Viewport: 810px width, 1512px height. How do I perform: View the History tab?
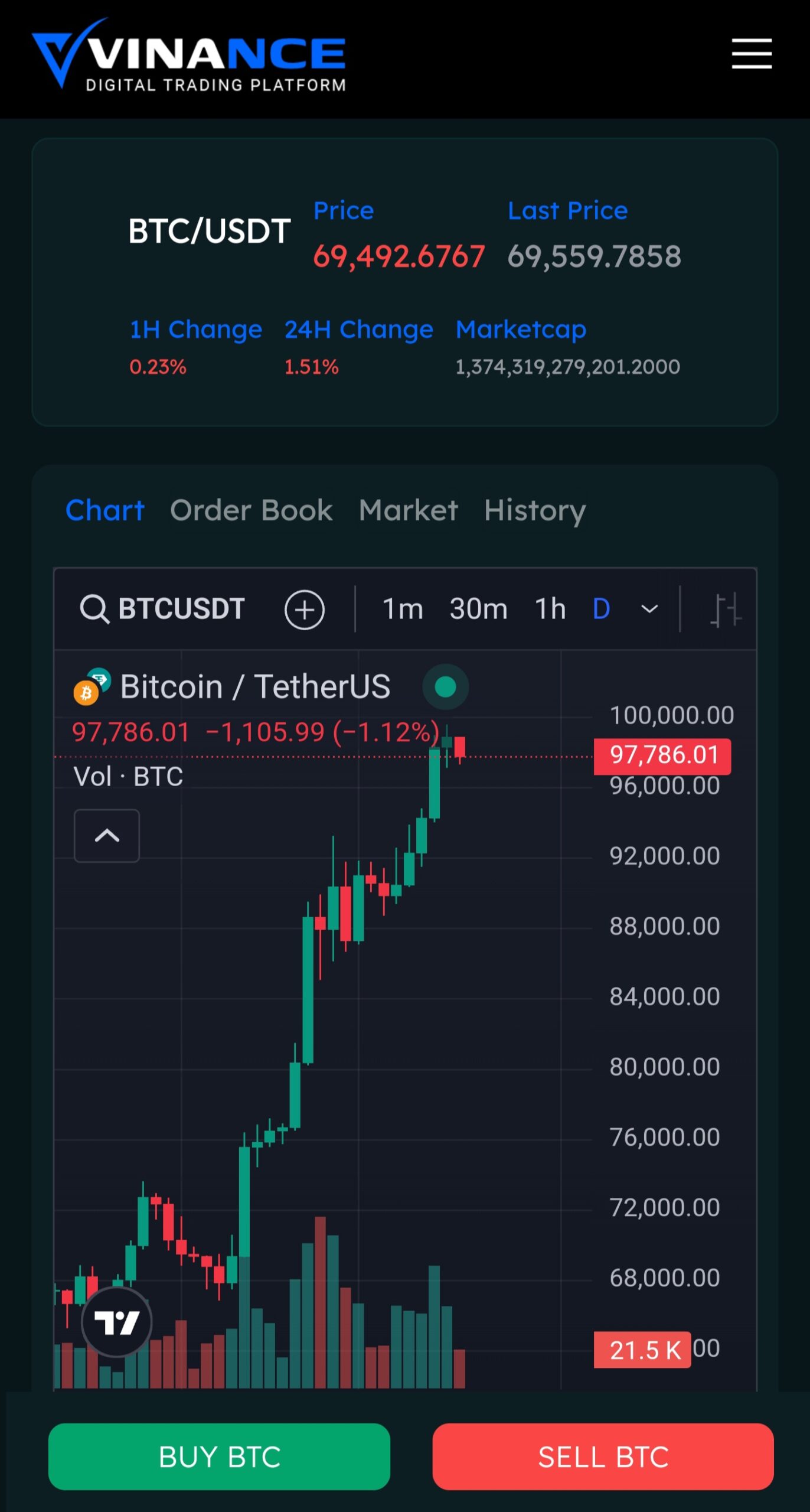(535, 510)
